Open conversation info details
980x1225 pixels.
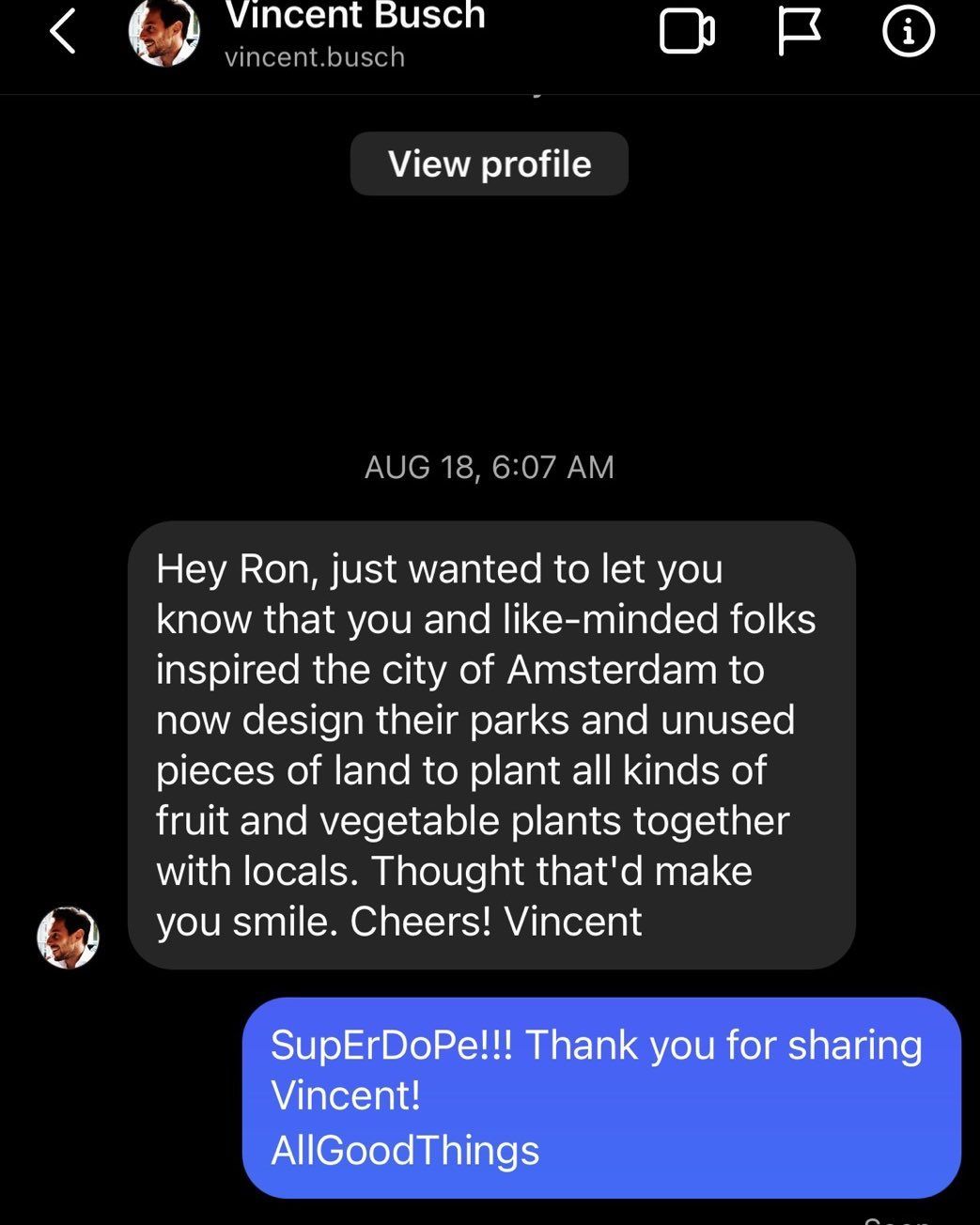pos(908,33)
